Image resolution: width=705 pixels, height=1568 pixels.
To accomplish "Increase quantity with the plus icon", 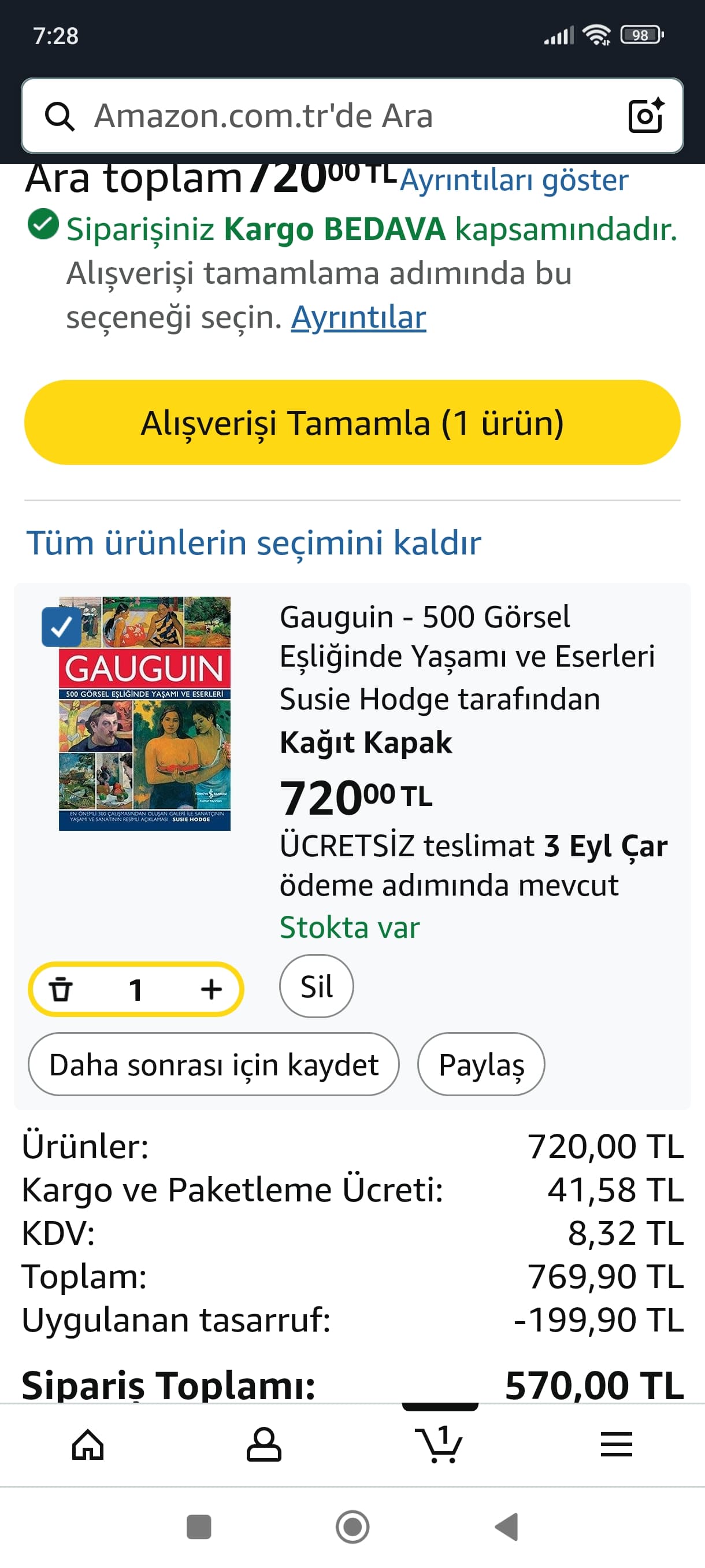I will pos(211,989).
